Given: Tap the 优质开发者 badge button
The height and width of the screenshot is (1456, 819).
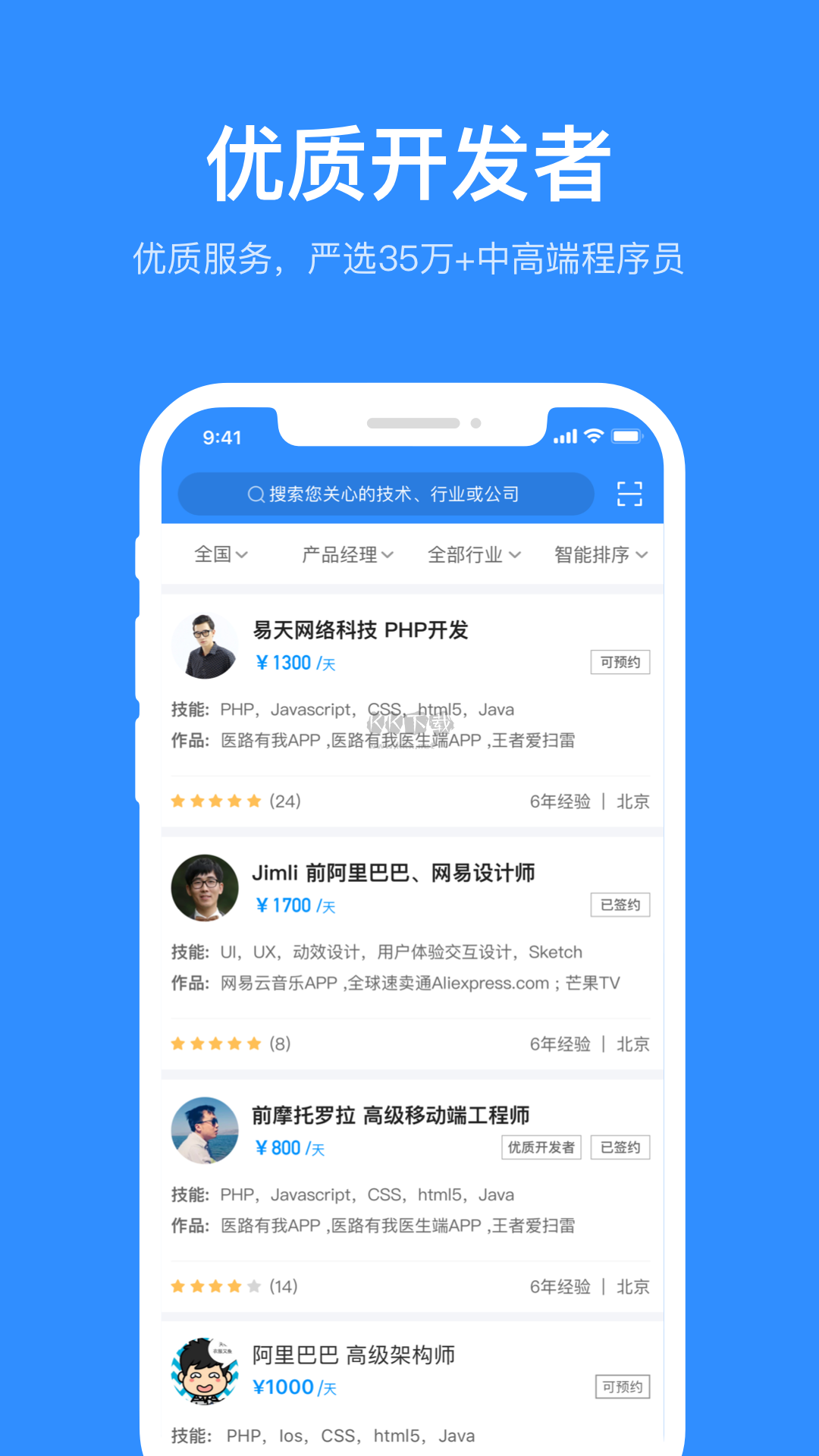Looking at the screenshot, I should pos(541,1147).
